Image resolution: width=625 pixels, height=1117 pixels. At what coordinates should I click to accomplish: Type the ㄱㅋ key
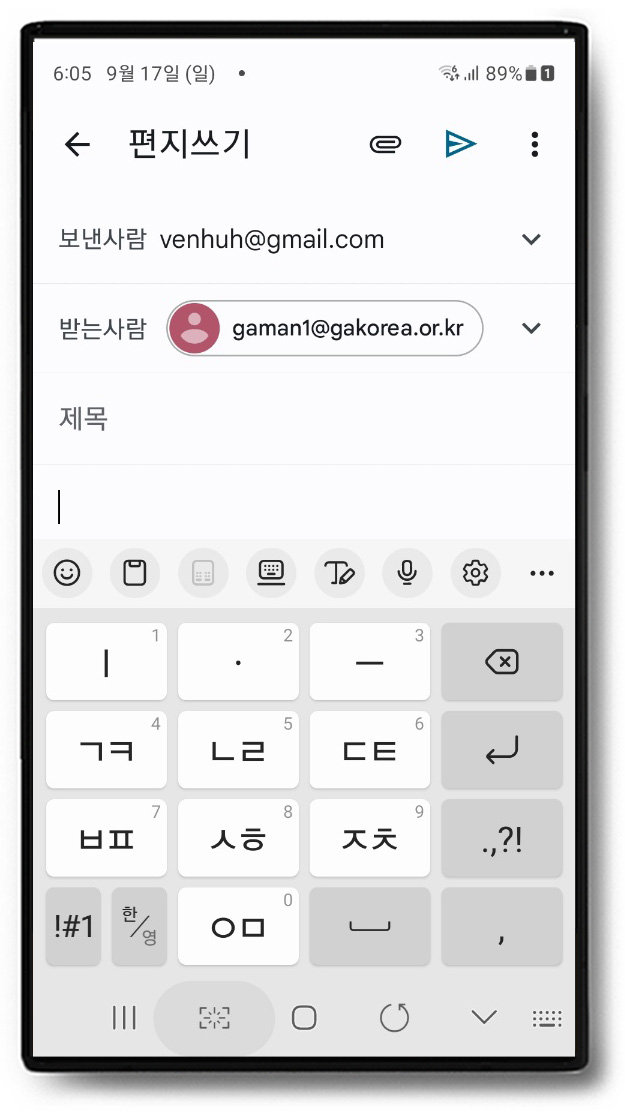(x=106, y=750)
